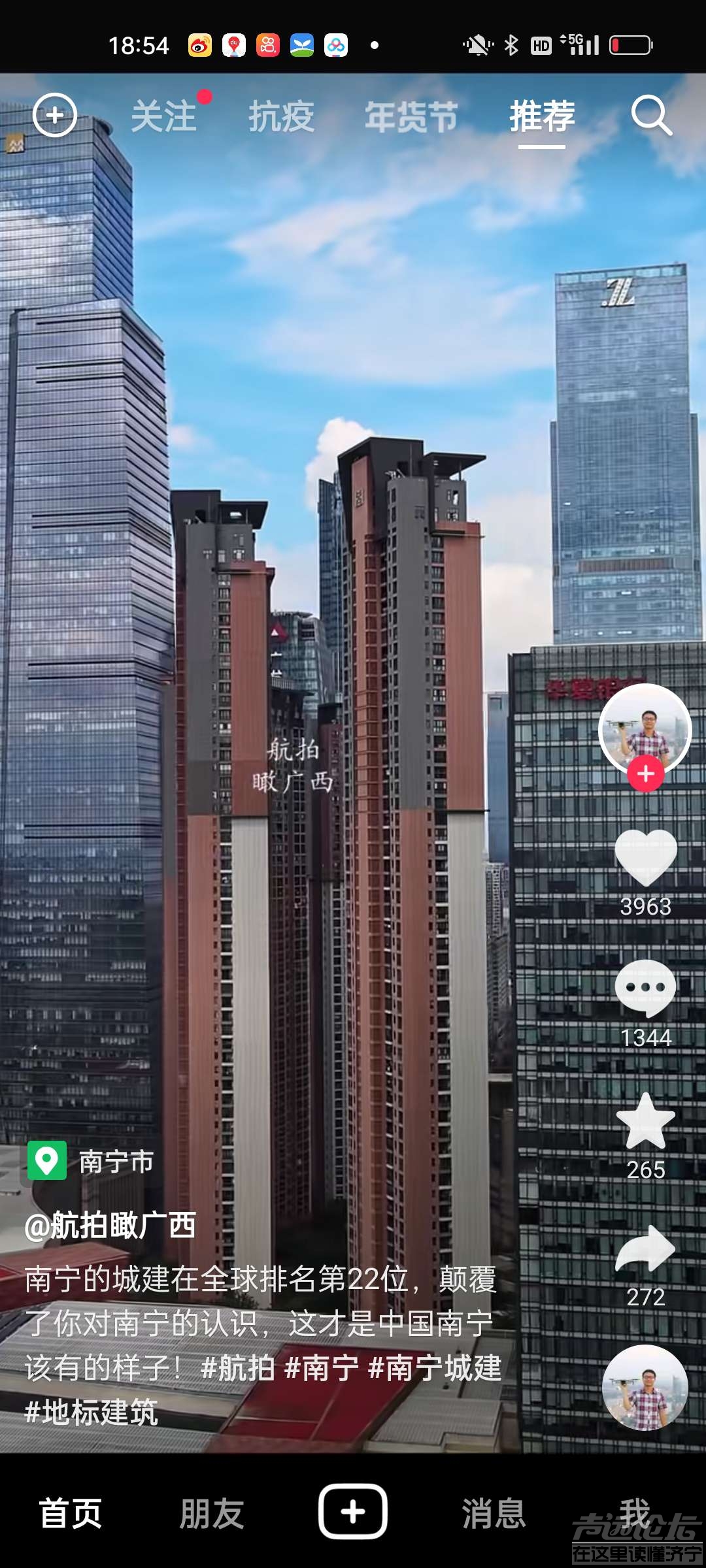Open the @航拍瞰广西 username

tap(110, 1225)
